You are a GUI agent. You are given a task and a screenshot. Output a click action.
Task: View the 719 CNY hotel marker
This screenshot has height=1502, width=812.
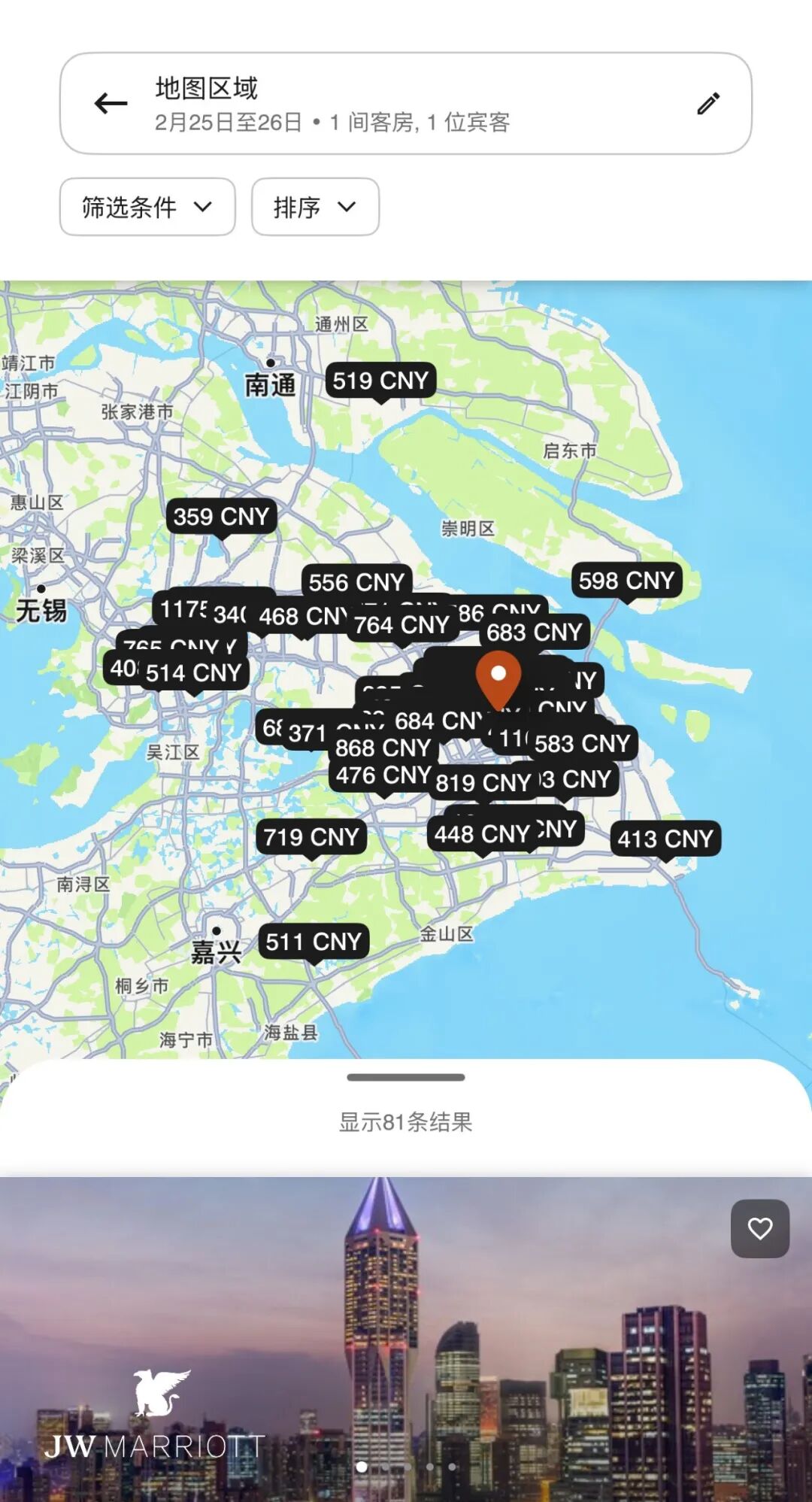[311, 837]
